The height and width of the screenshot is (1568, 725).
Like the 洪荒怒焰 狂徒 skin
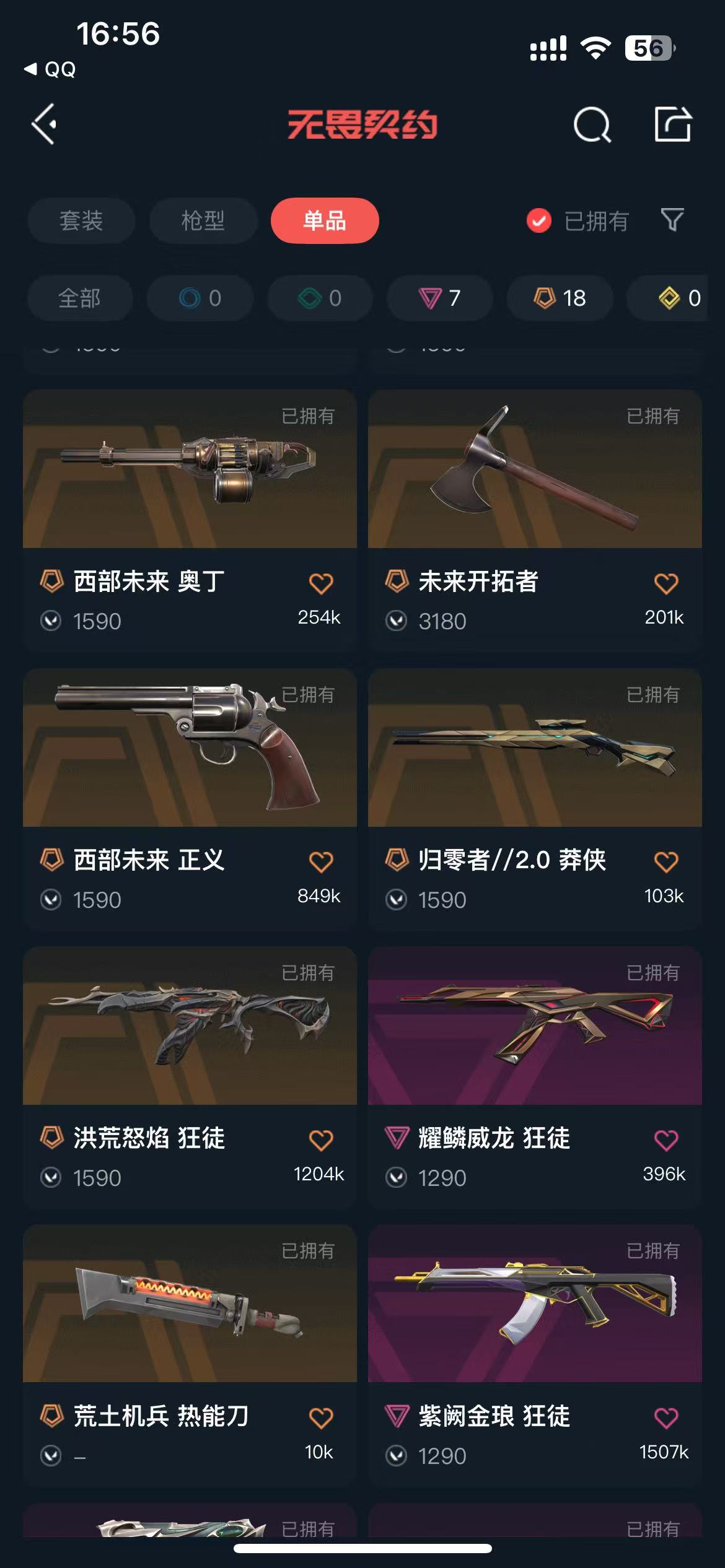pos(321,1139)
